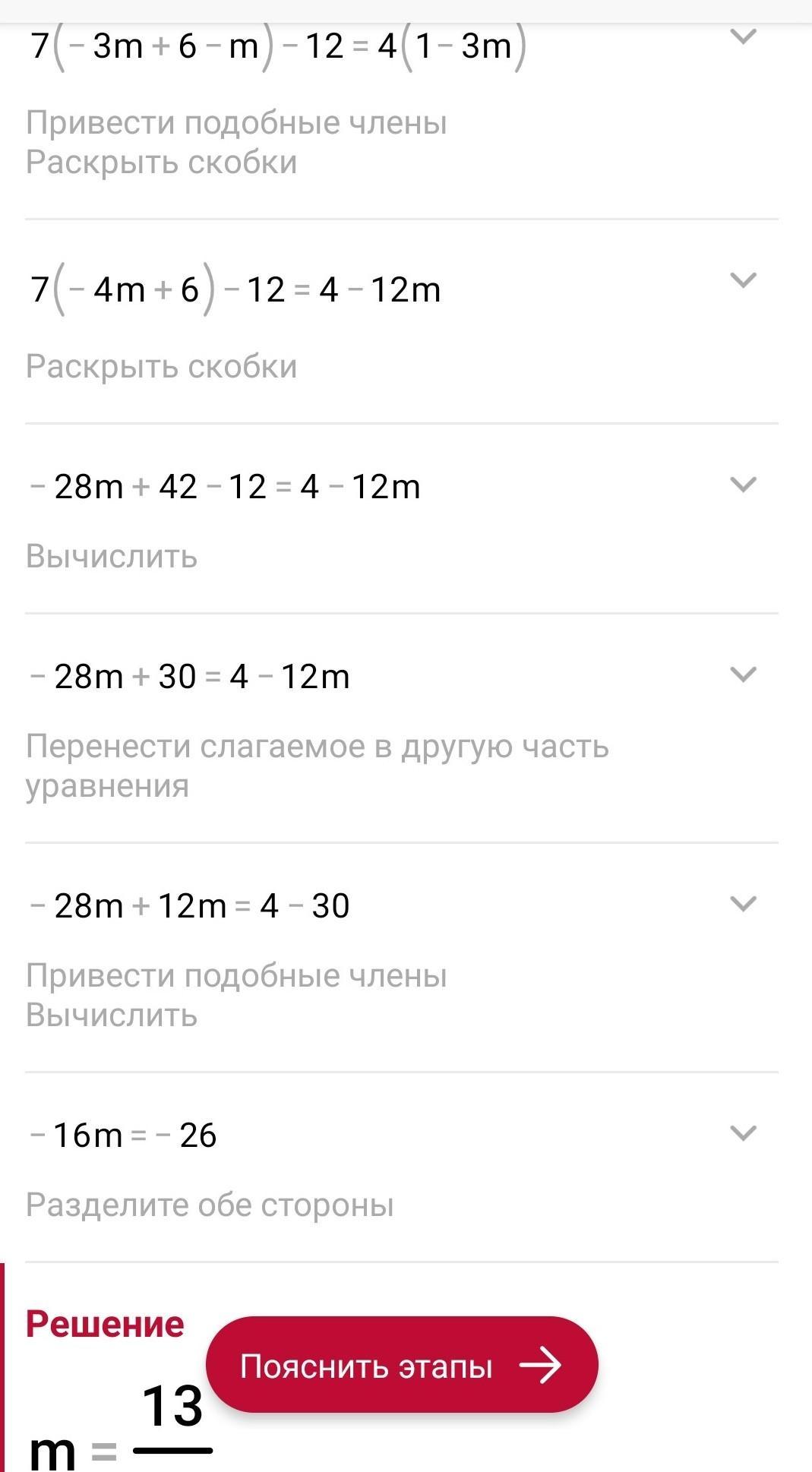Expand the step −28m+30=4−12m
Viewport: 812px width, 1472px height.
click(x=742, y=674)
